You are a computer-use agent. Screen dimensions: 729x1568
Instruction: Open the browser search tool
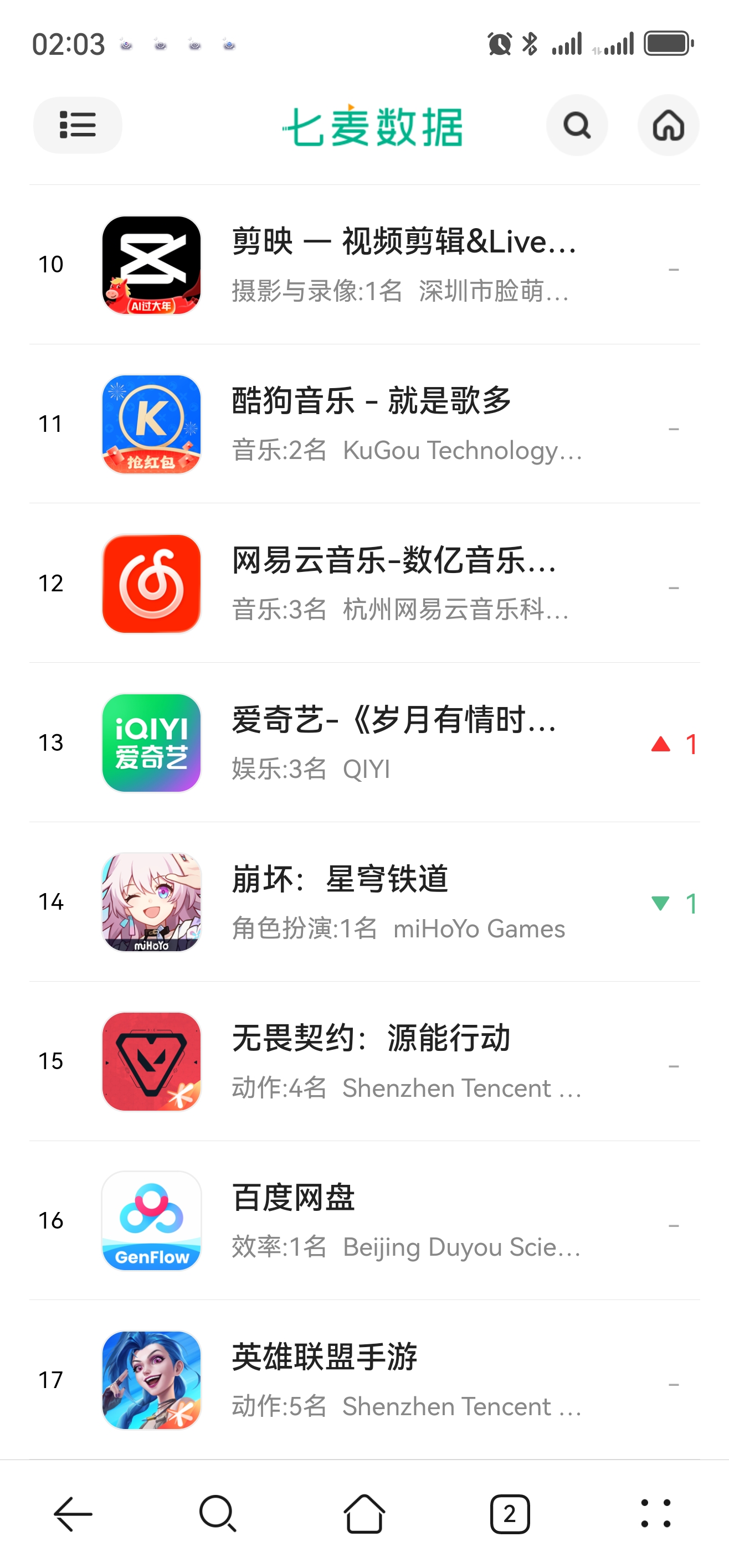[218, 1513]
